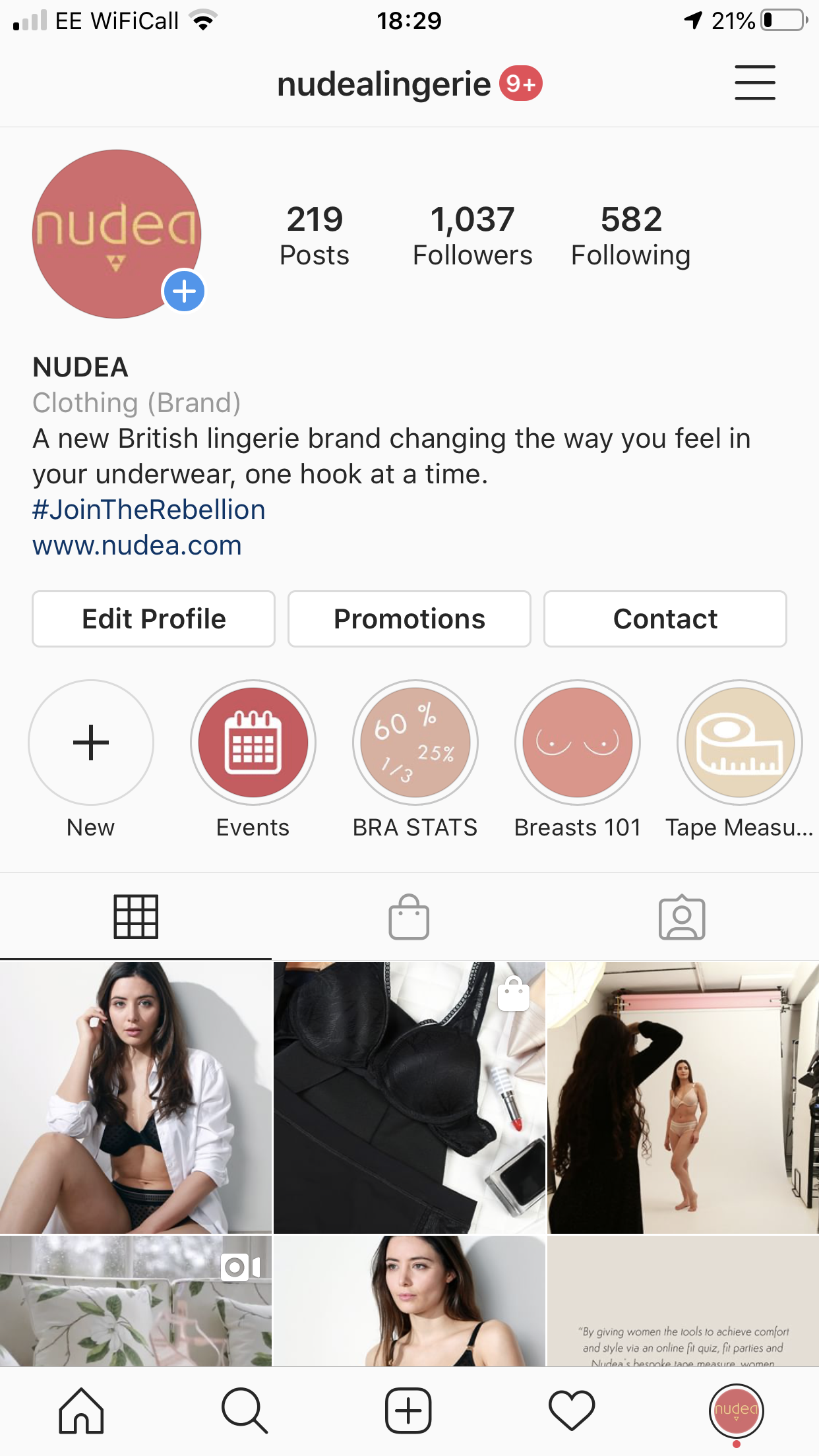The height and width of the screenshot is (1456, 819).
Task: Tap the #JoinTheRebellion hashtag
Action: pyautogui.click(x=149, y=510)
